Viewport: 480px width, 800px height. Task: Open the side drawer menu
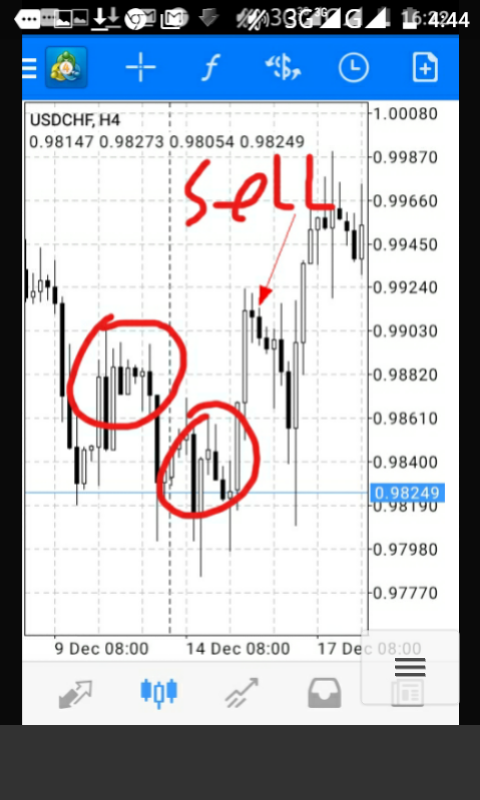coord(30,68)
